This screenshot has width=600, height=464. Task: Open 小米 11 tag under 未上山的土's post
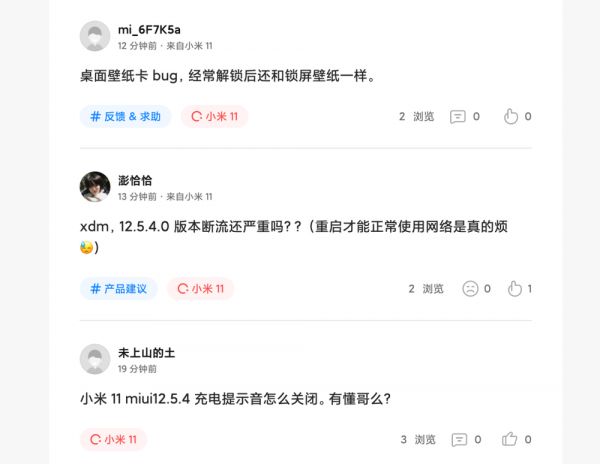[x=114, y=439]
